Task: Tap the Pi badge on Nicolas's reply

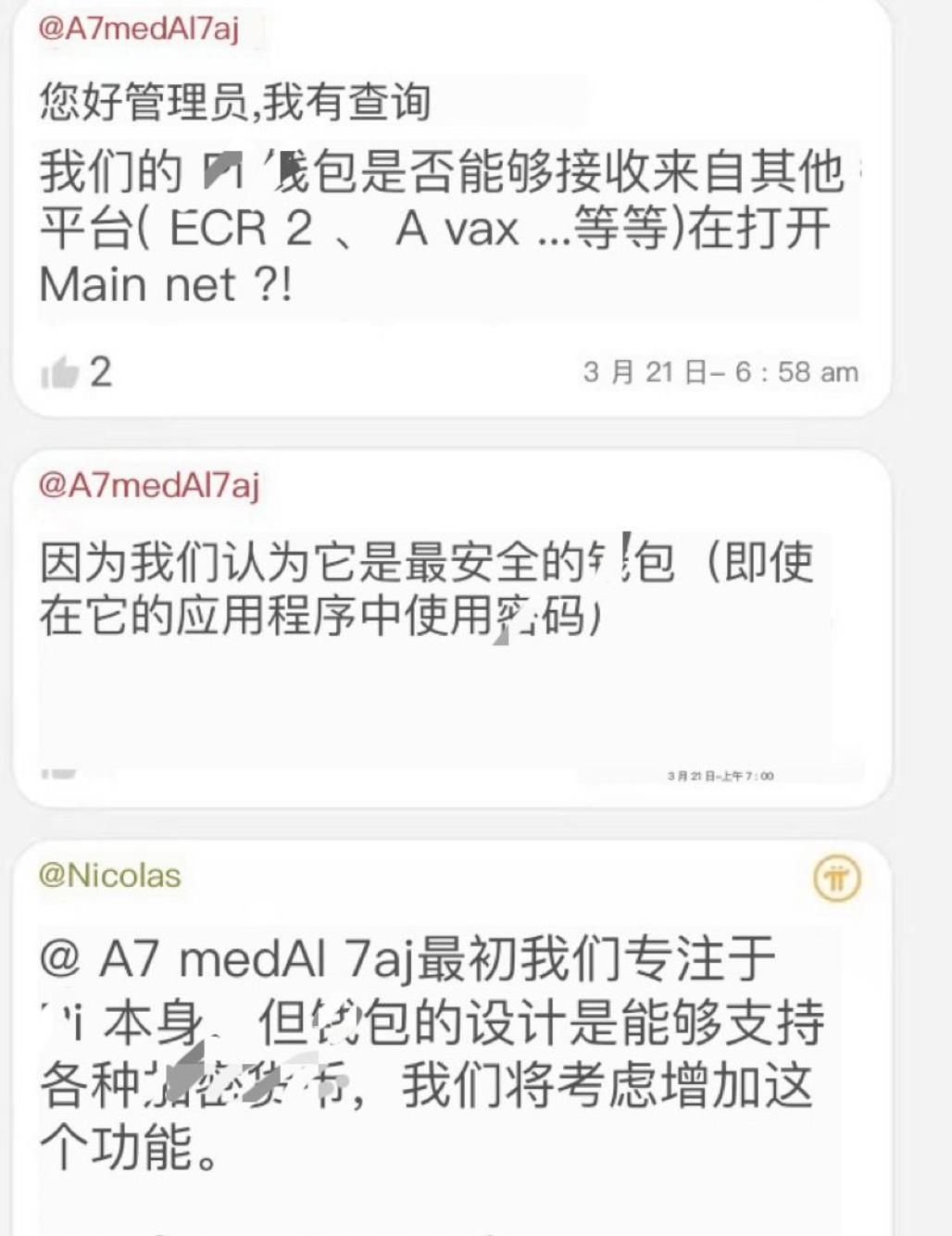Action: click(836, 878)
